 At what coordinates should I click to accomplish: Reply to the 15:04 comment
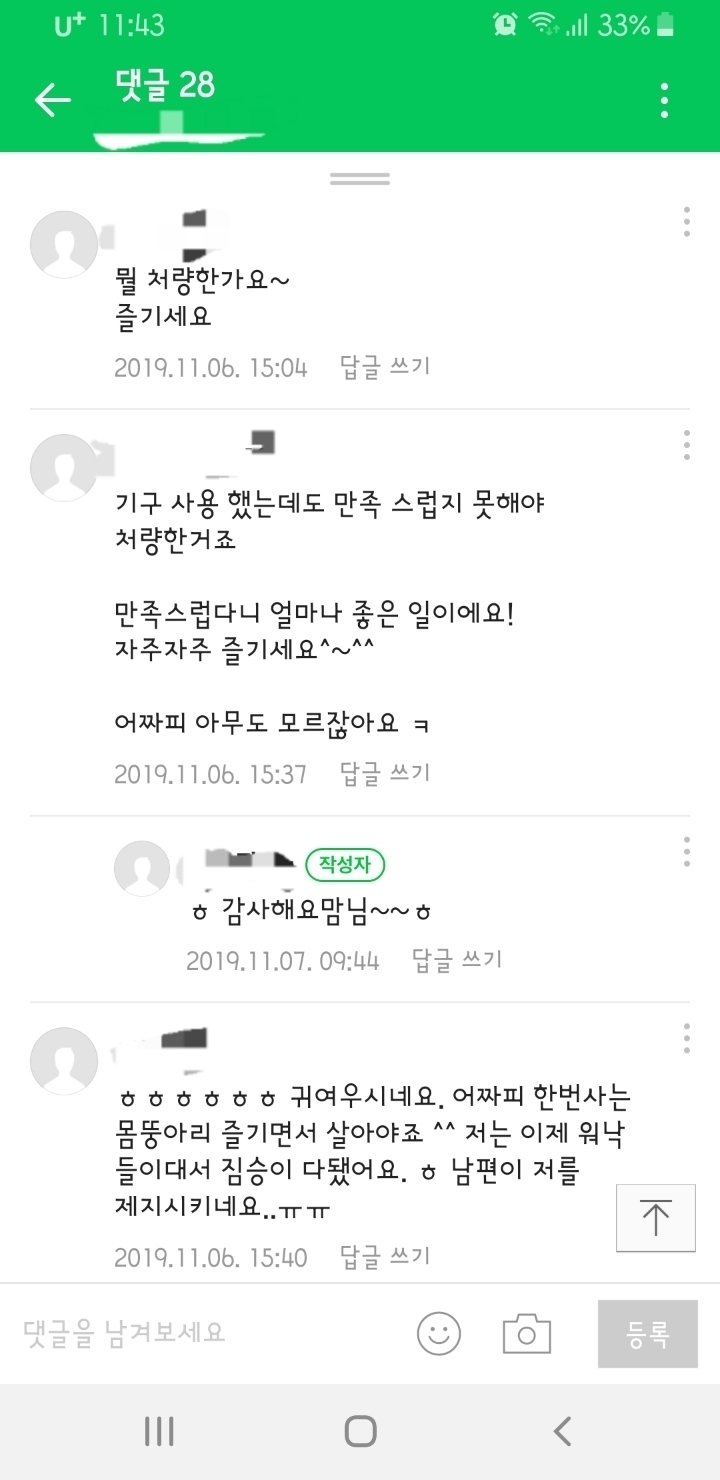385,367
